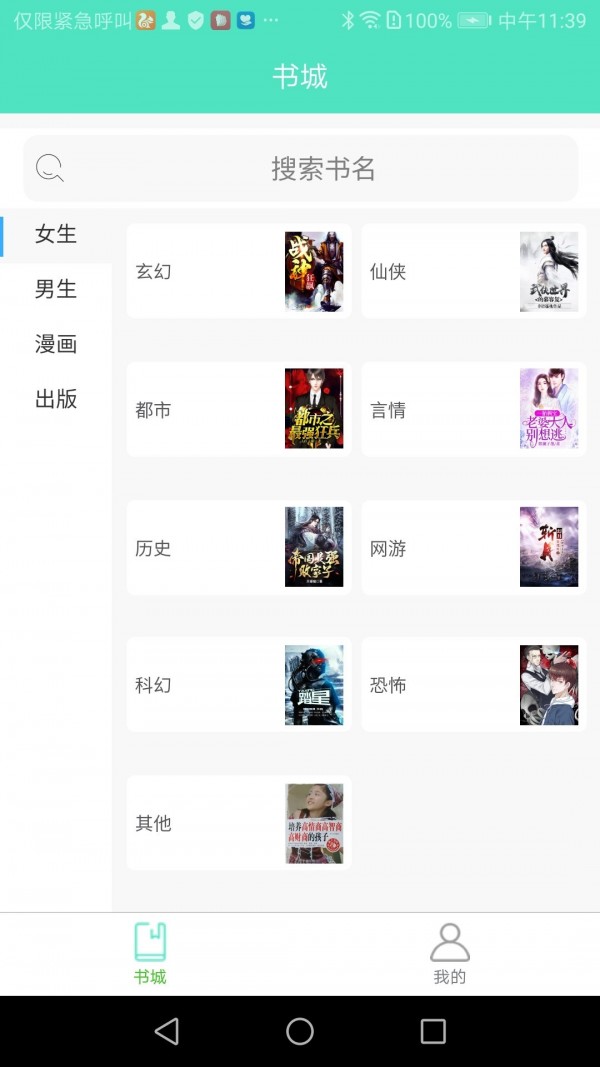Open the 其他 genre card
Viewport: 600px width, 1067px height.
coord(239,823)
